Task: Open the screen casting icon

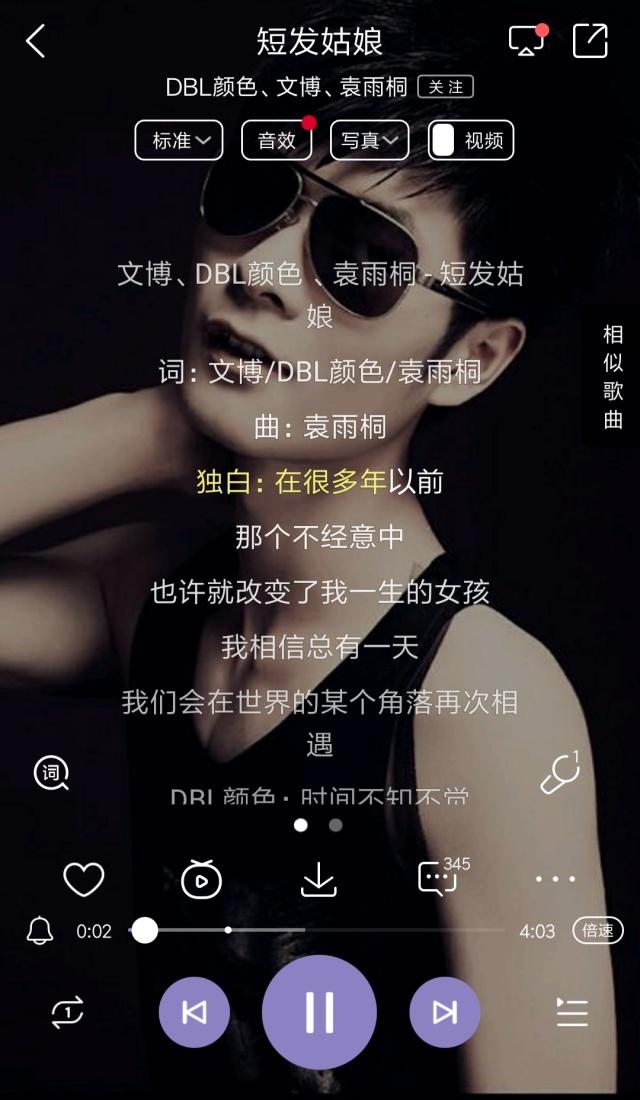Action: click(x=527, y=40)
